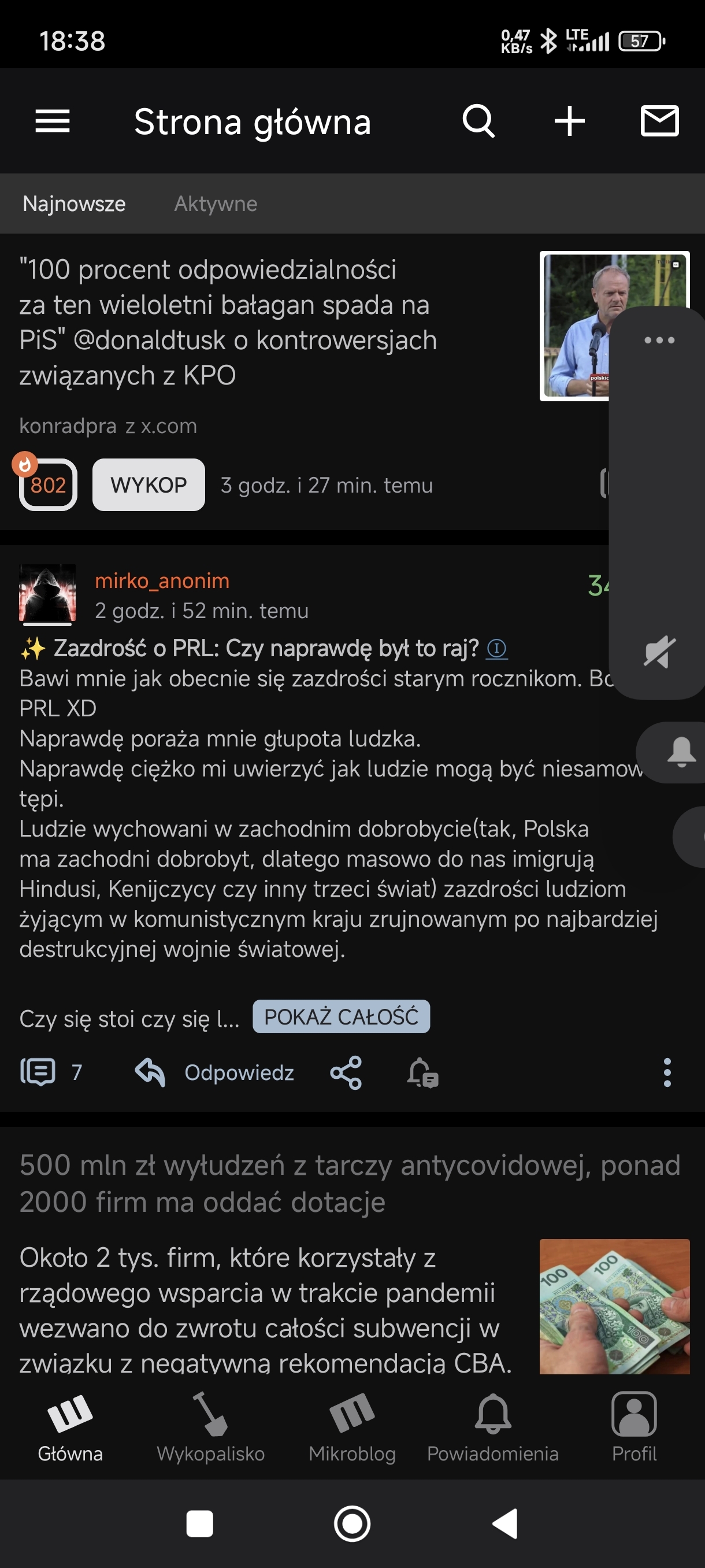View the Powiadomienia tab
Viewport: 705px width, 1568px height.
493,1428
